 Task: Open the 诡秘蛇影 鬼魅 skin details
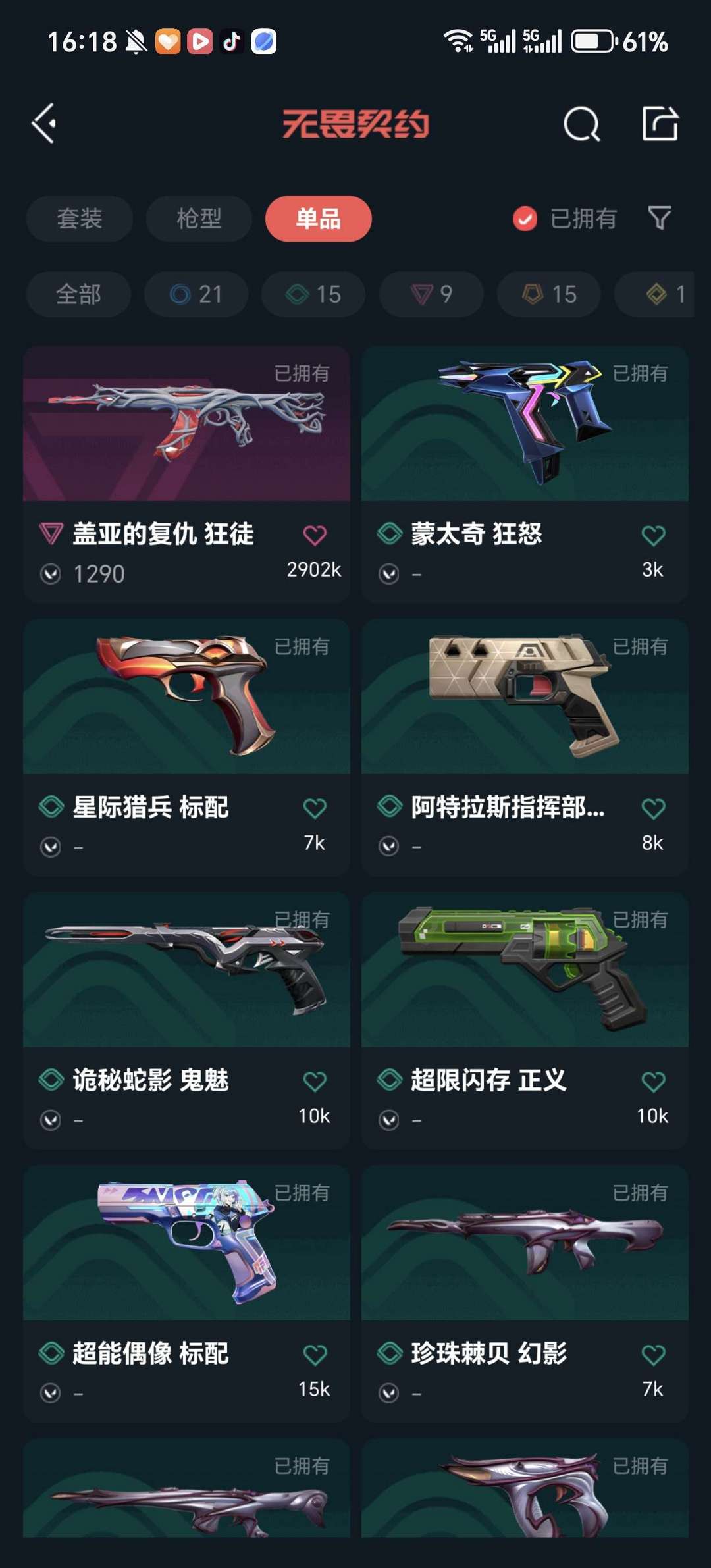(186, 974)
